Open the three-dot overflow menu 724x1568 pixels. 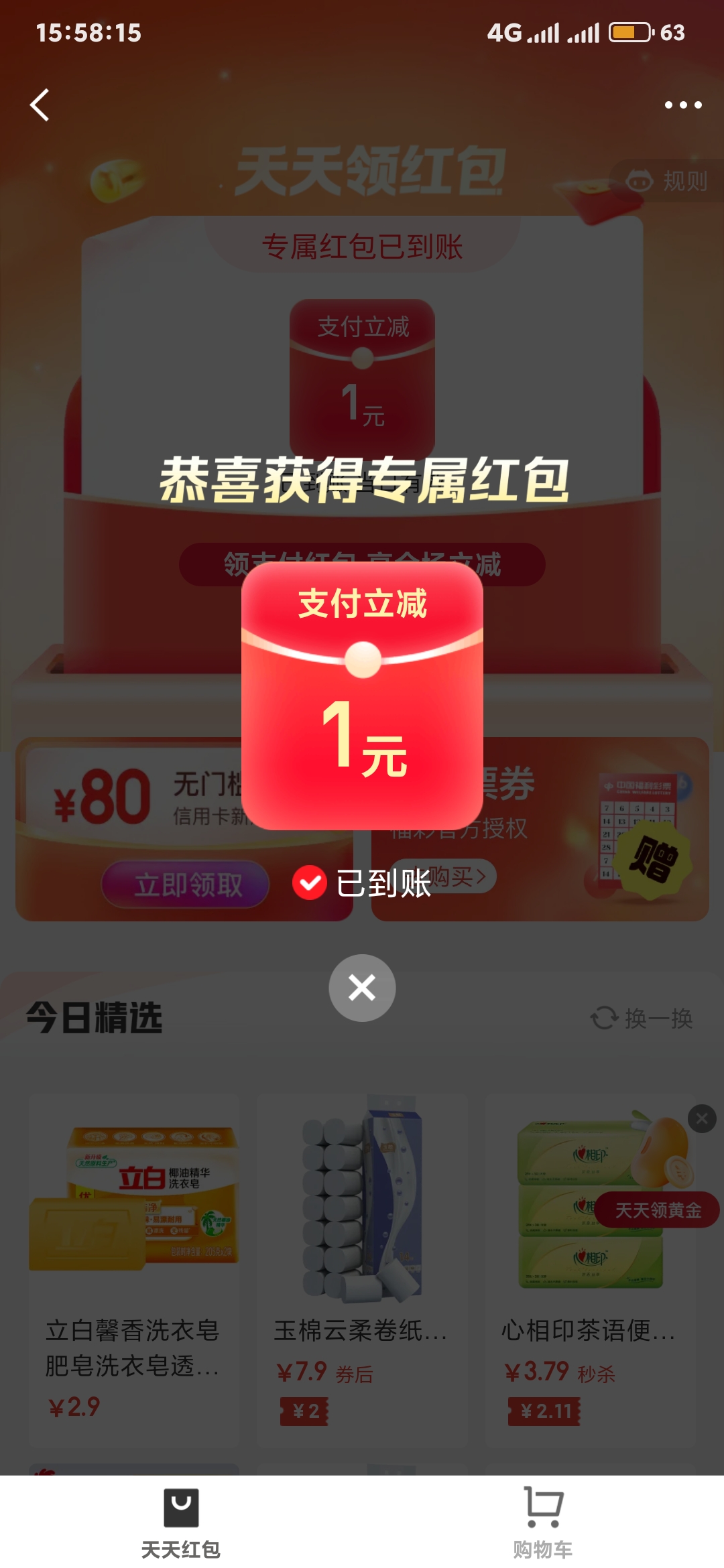[x=682, y=105]
